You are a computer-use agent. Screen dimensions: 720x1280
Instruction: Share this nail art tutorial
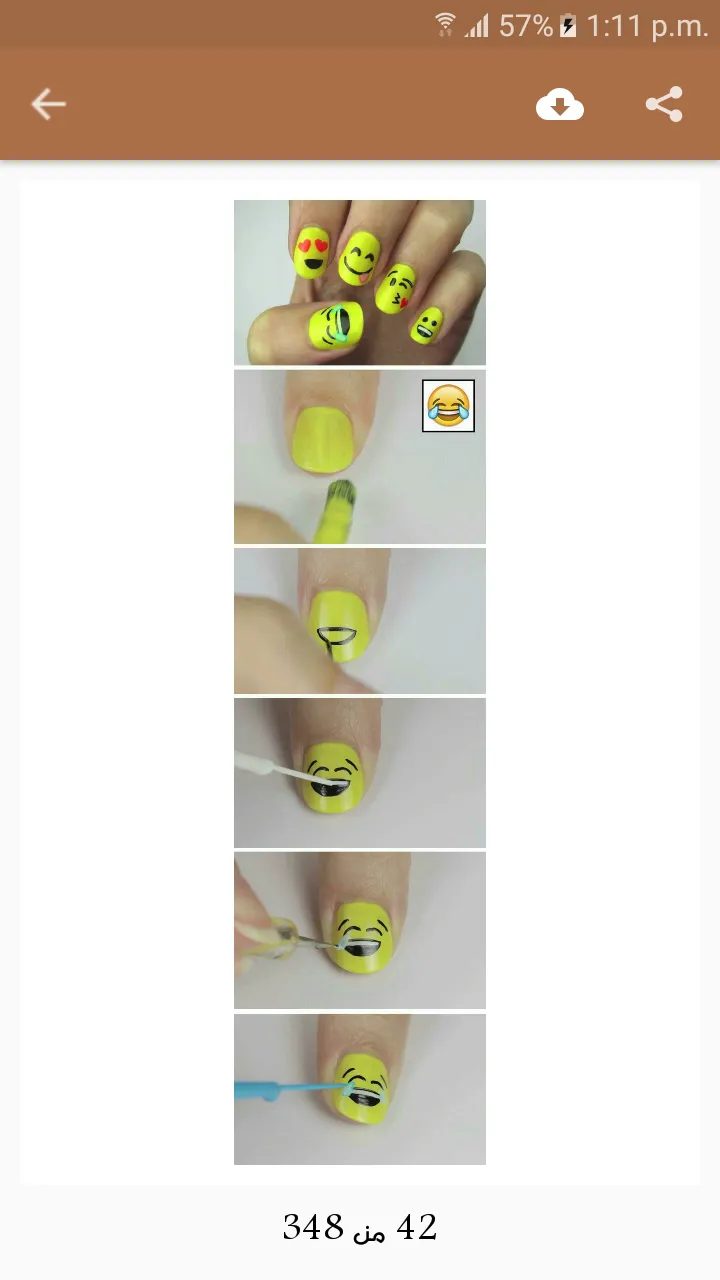point(664,104)
